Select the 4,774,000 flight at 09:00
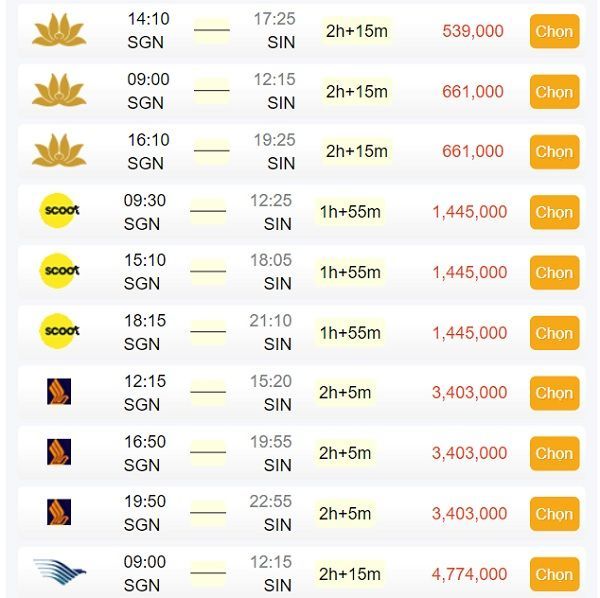The height and width of the screenshot is (598, 600). [x=554, y=575]
